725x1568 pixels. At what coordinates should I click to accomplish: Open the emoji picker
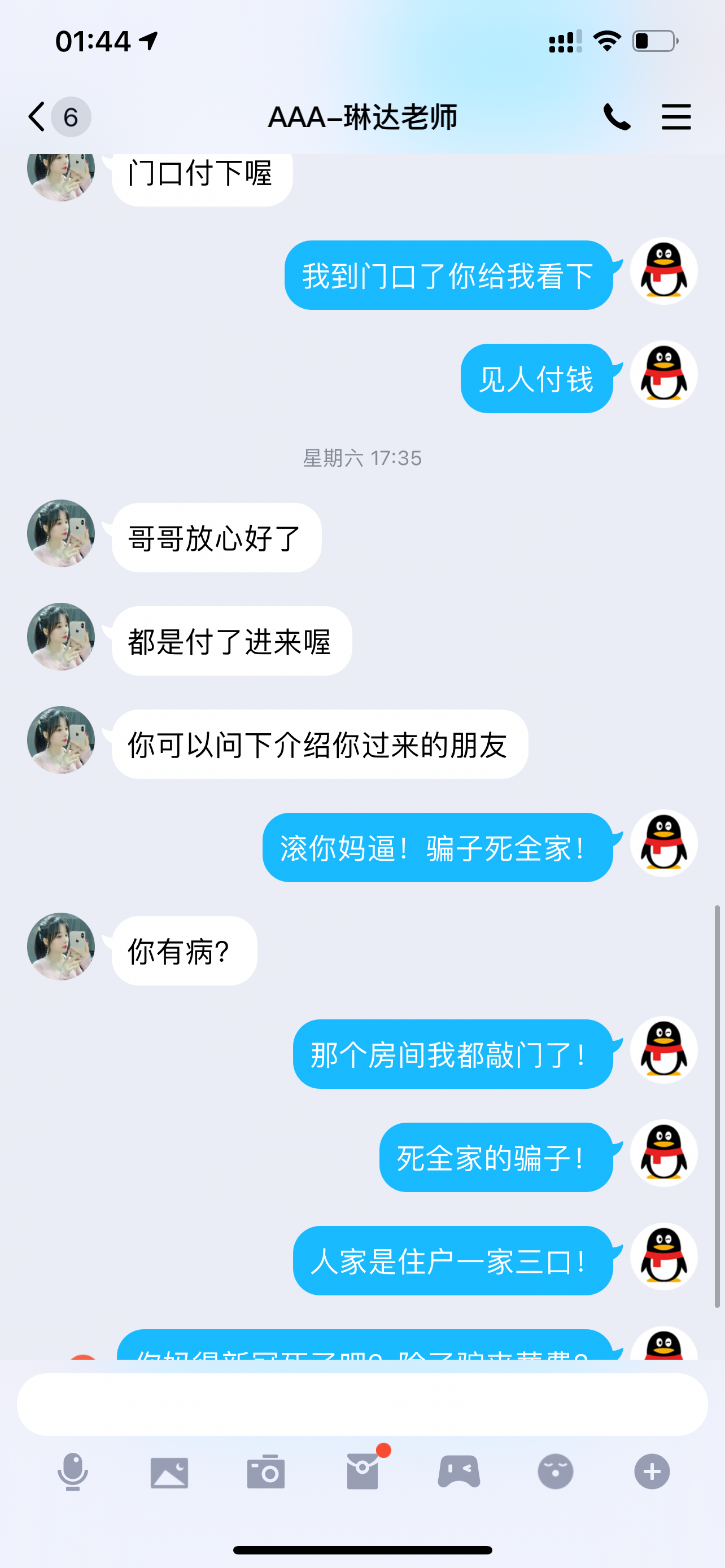click(556, 1473)
